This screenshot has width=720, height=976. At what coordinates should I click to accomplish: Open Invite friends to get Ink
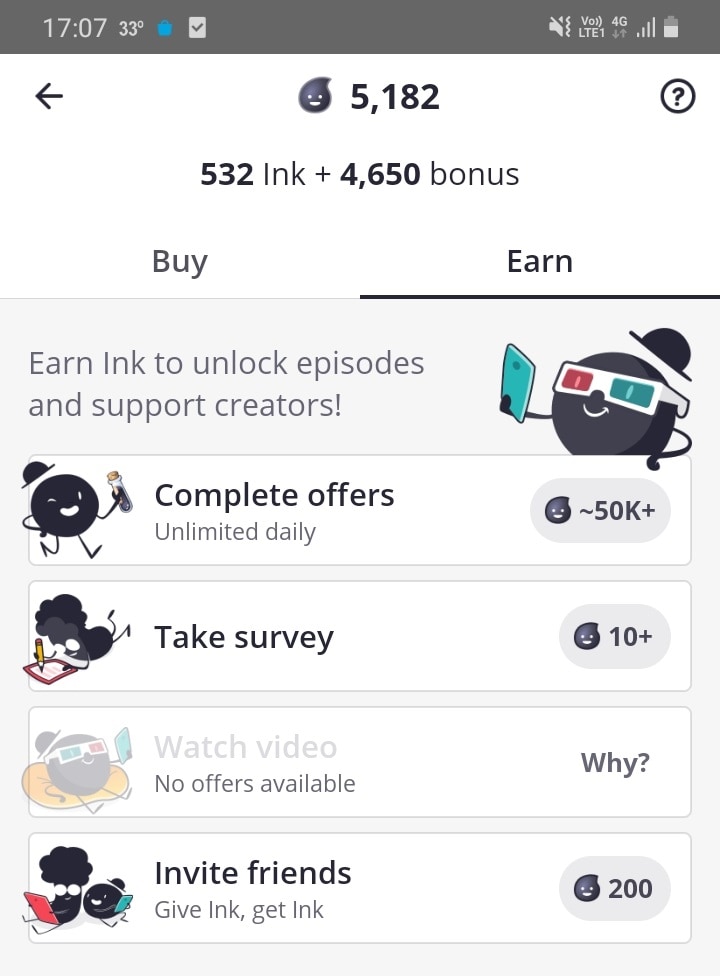coord(359,888)
